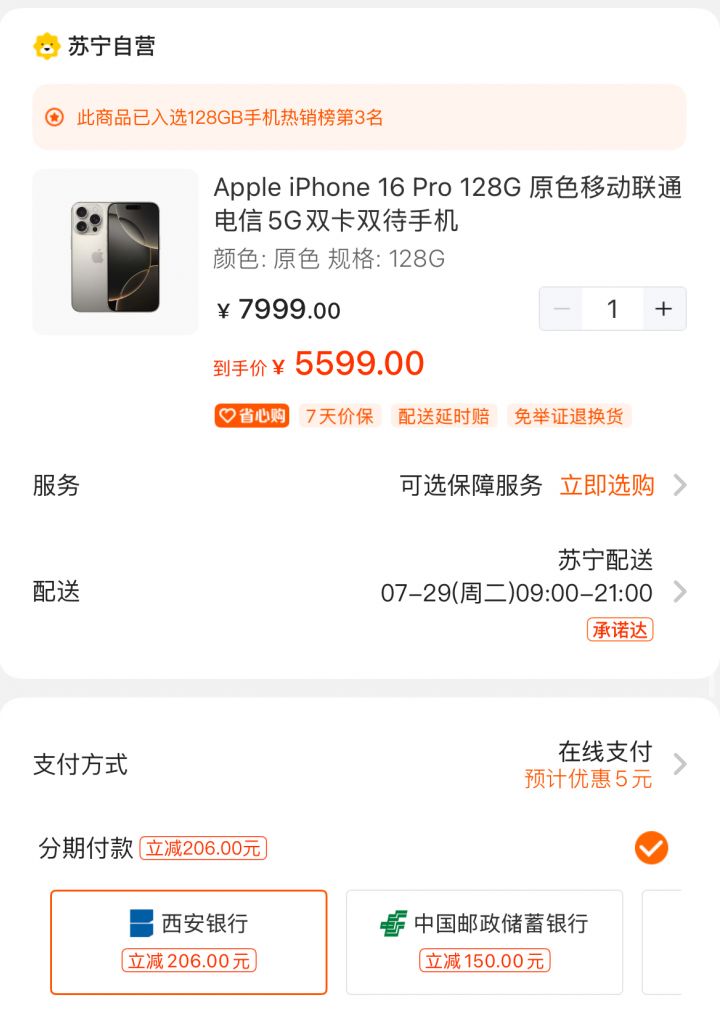Click the 立即选购 link for protection services
The height and width of the screenshot is (1024, 720).
(x=606, y=486)
